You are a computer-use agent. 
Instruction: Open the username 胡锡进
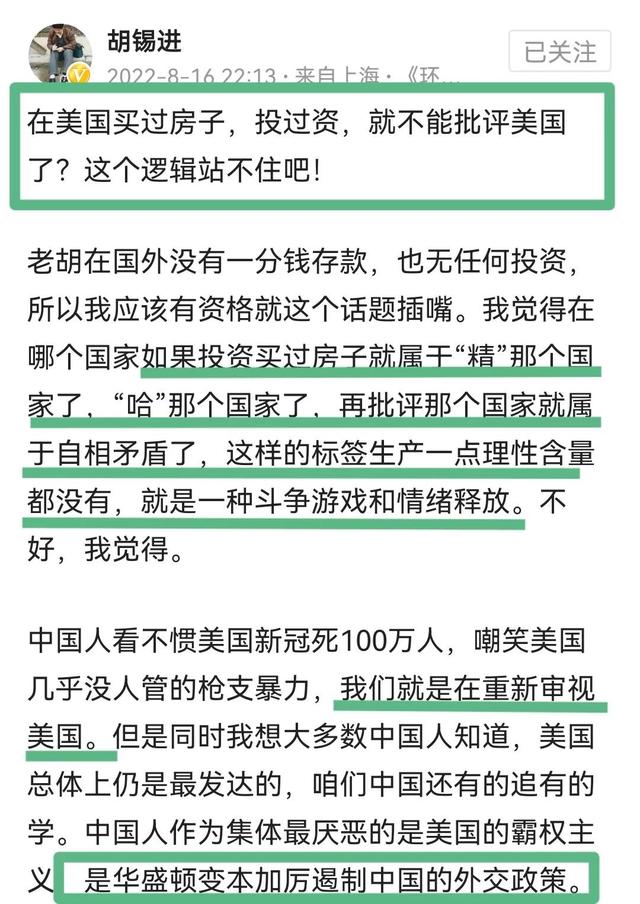(145, 41)
